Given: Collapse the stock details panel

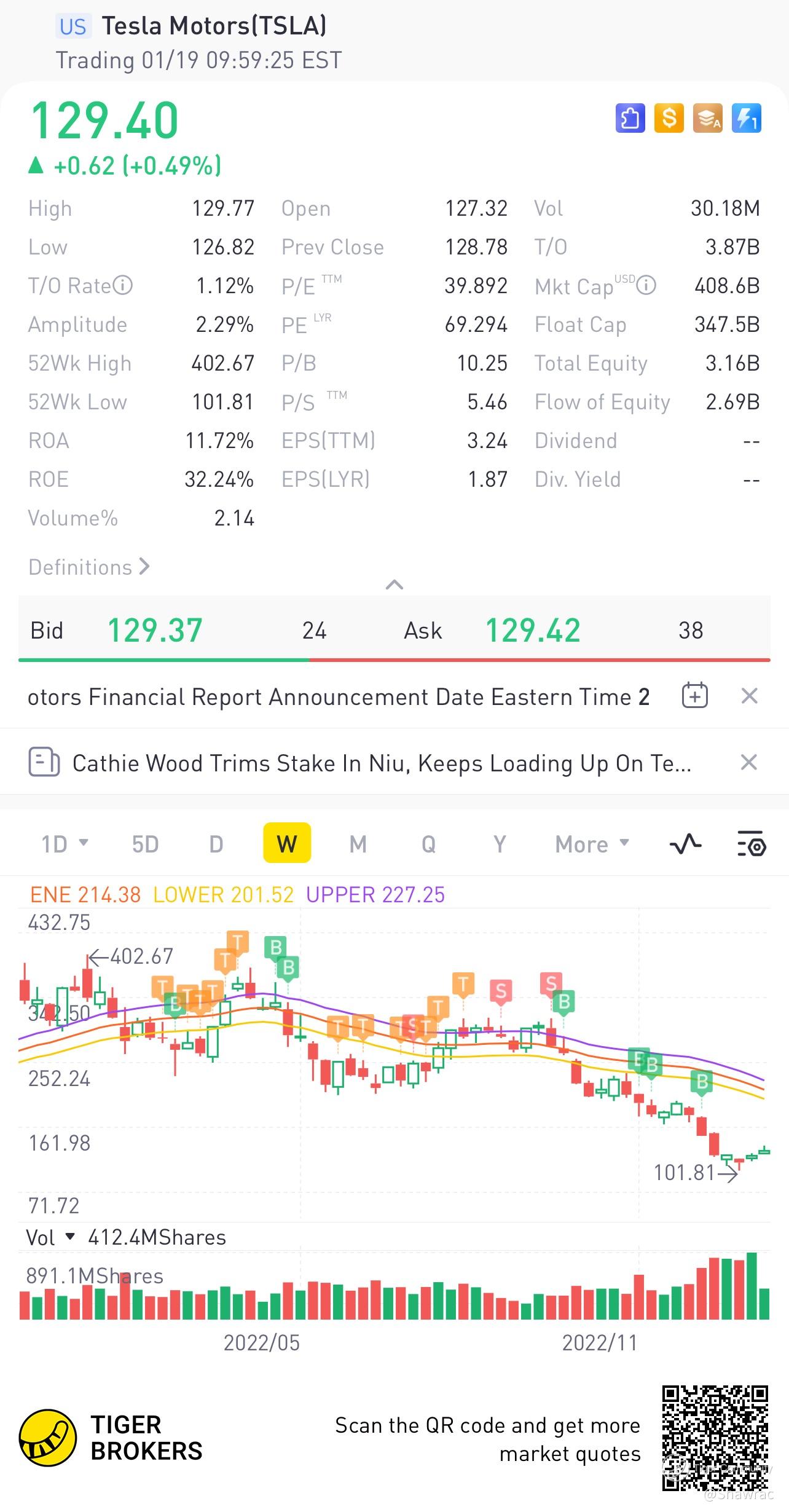Looking at the screenshot, I should pyautogui.click(x=394, y=585).
